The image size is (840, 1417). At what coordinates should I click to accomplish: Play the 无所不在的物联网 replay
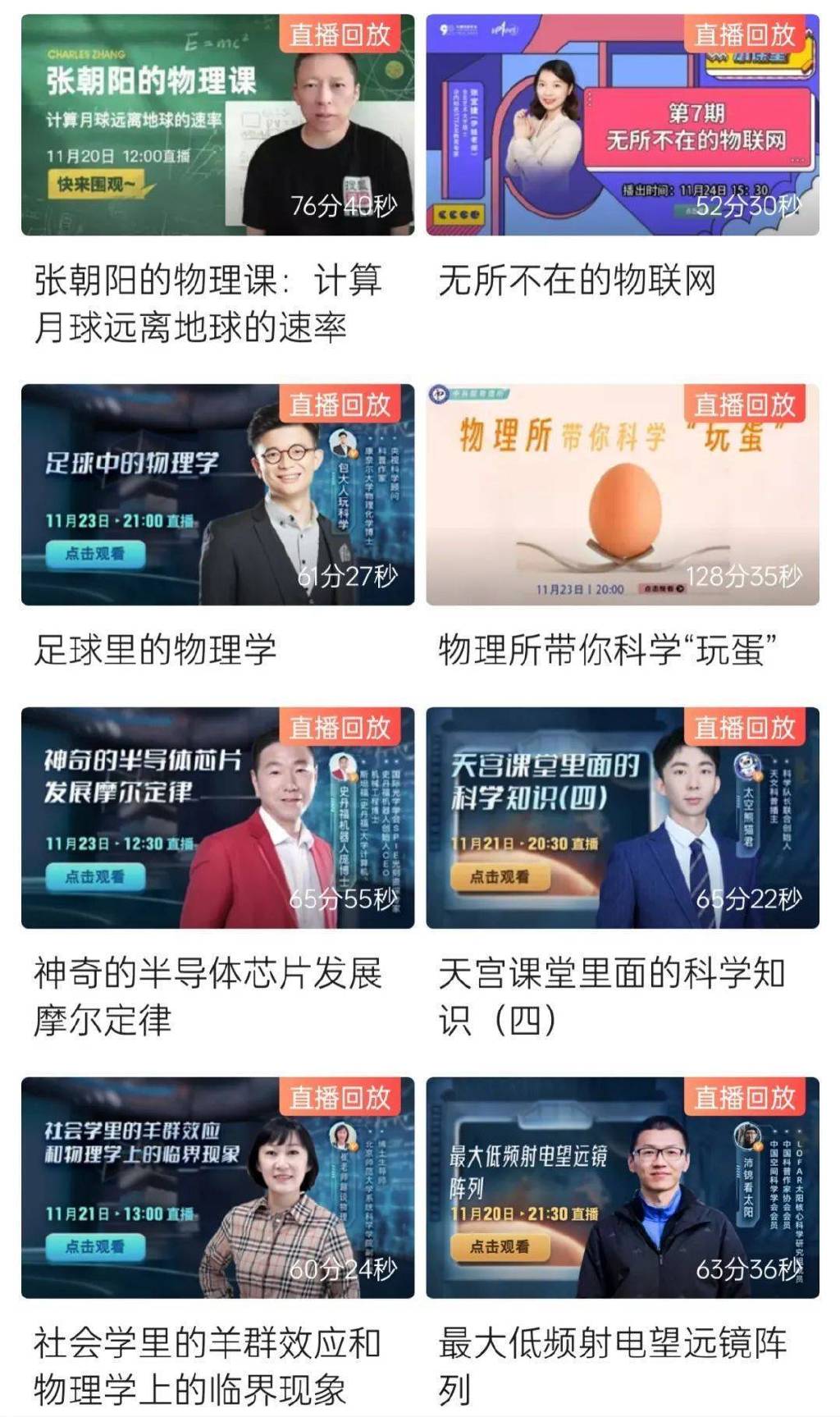click(x=622, y=125)
